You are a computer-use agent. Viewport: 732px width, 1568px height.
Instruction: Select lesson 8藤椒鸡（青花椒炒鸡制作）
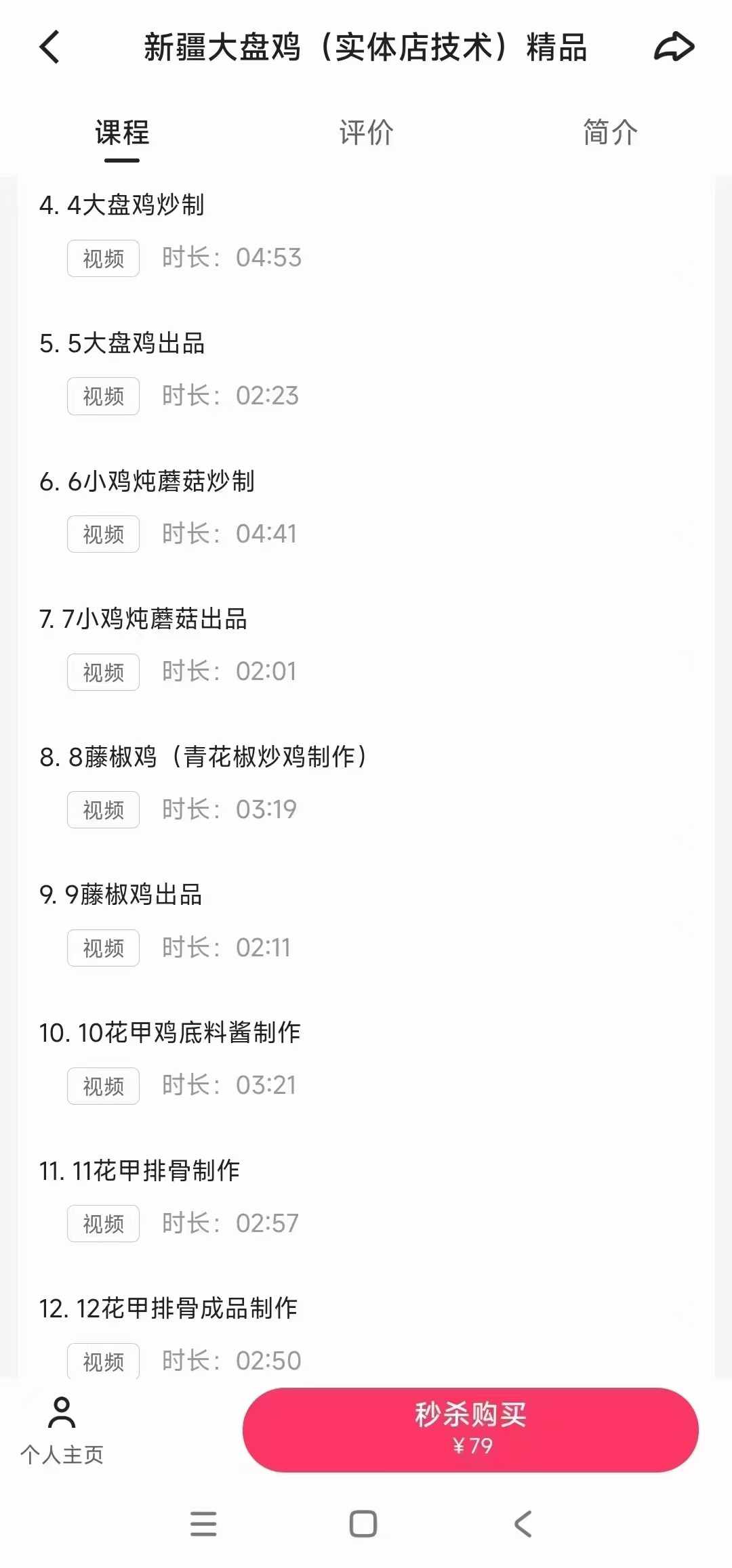pos(203,757)
